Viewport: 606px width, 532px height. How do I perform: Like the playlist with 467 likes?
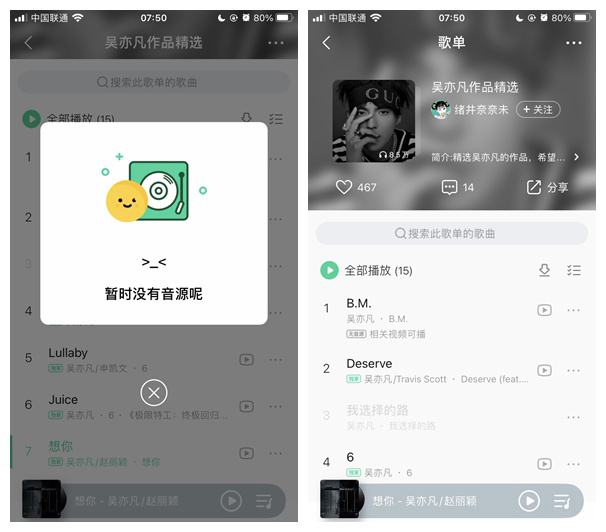(356, 187)
